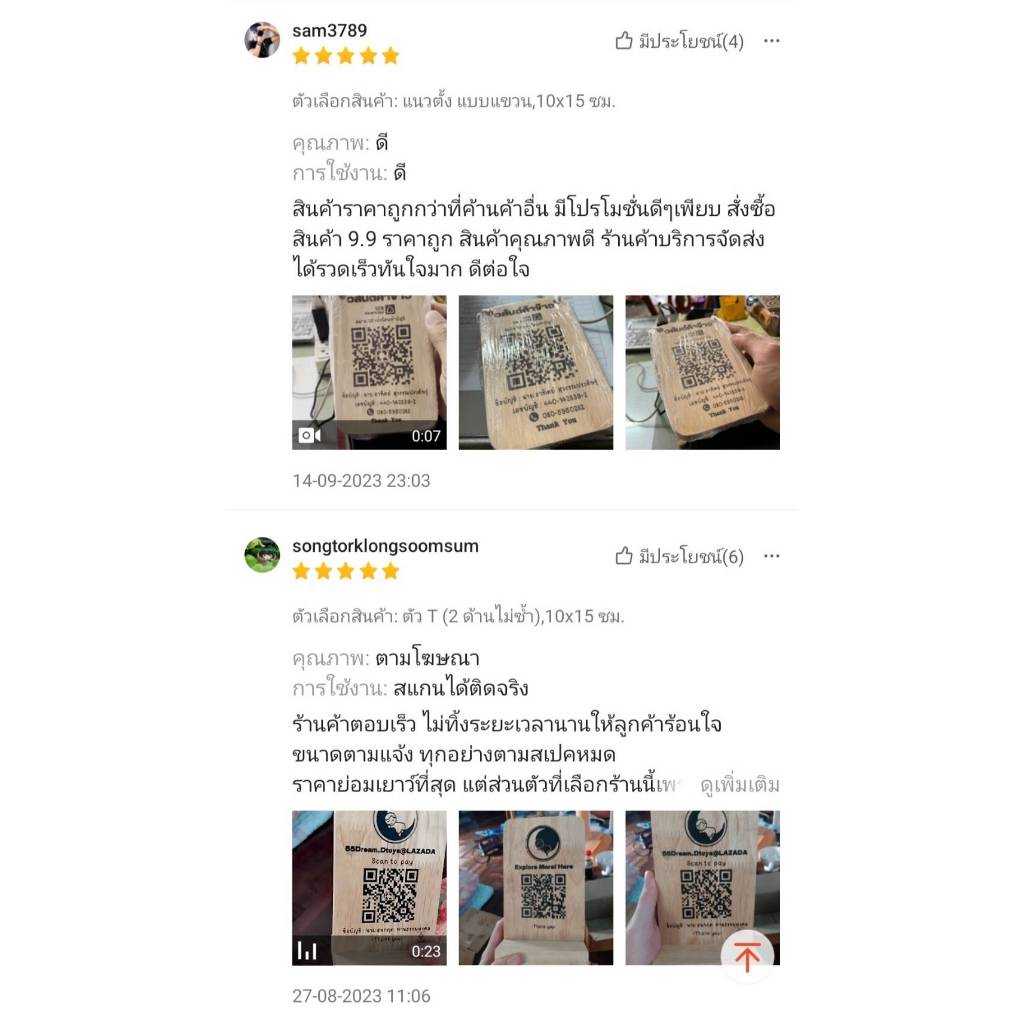Open the three-dot menu on sam3789's review

point(771,41)
